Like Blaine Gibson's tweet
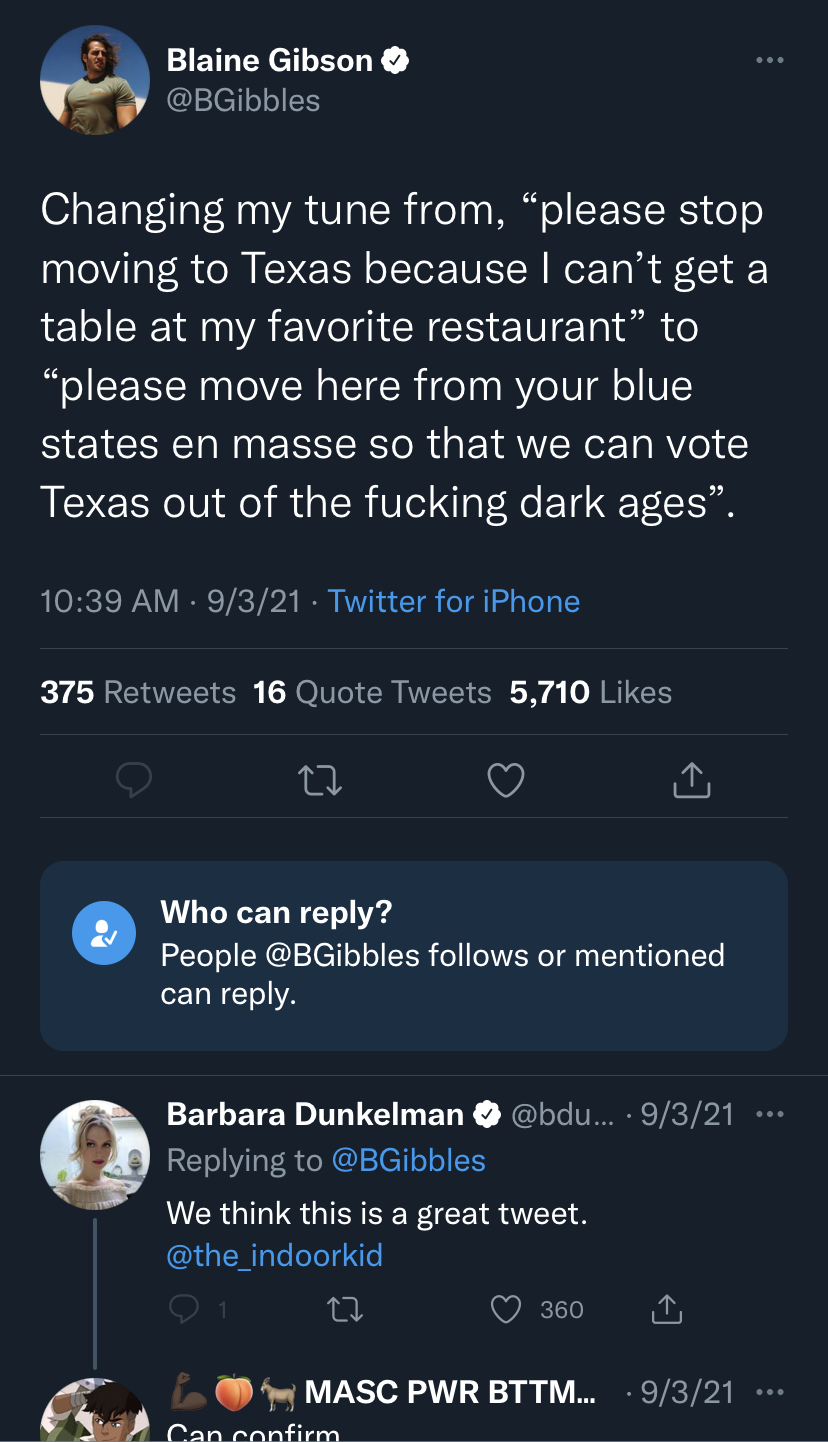Image resolution: width=828 pixels, height=1442 pixels. (506, 780)
